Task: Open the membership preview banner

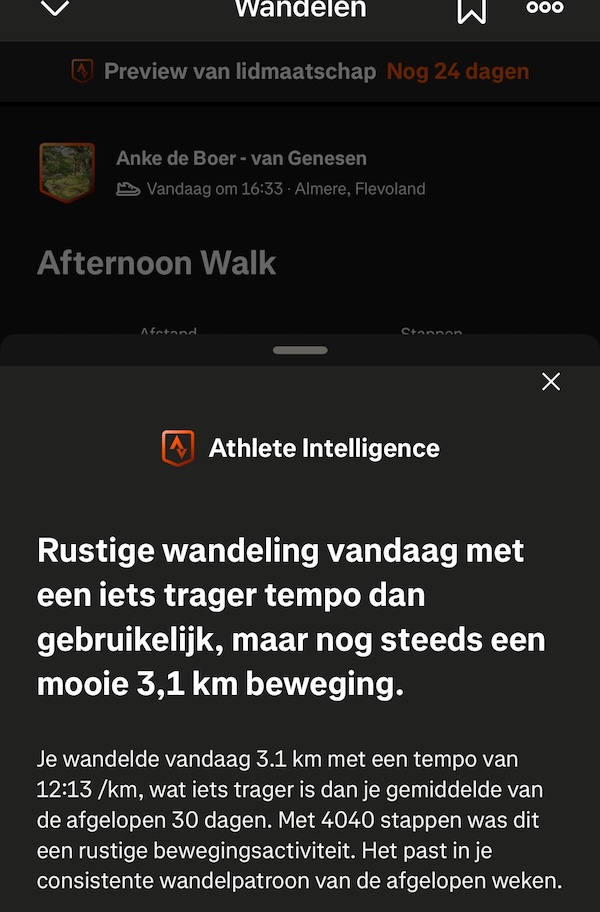Action: click(300, 71)
